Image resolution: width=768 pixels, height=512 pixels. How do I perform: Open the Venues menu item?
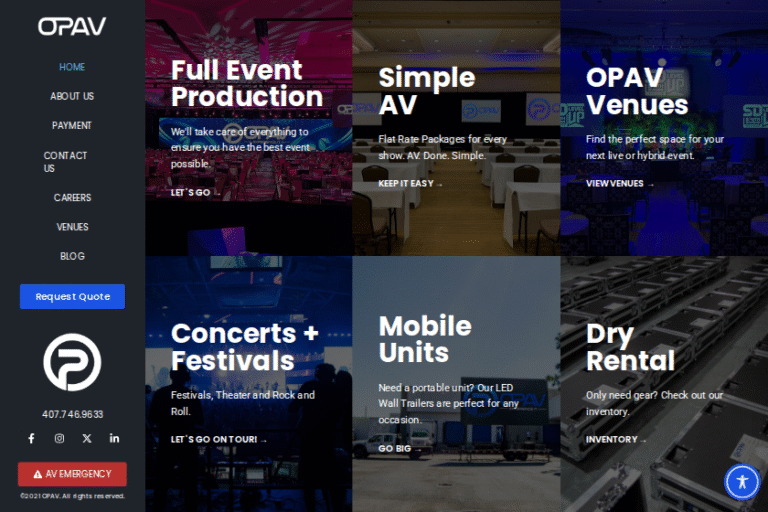pos(72,227)
